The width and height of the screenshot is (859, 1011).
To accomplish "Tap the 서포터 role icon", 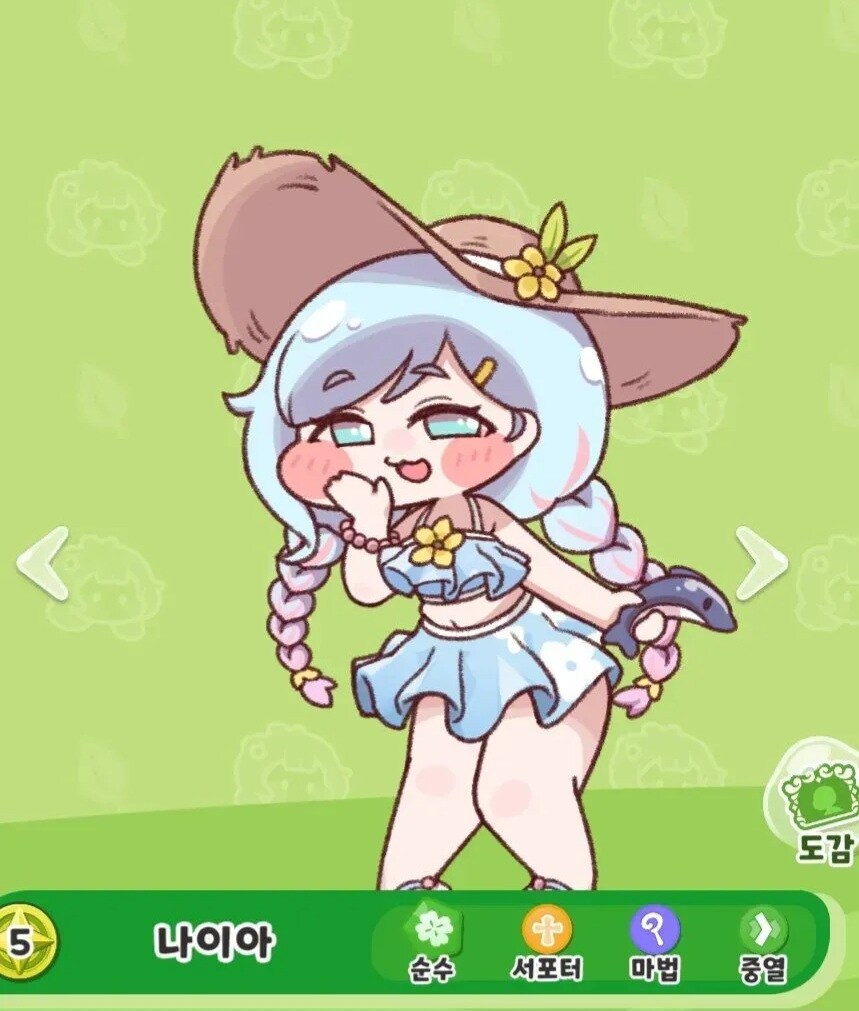I will (x=546, y=931).
